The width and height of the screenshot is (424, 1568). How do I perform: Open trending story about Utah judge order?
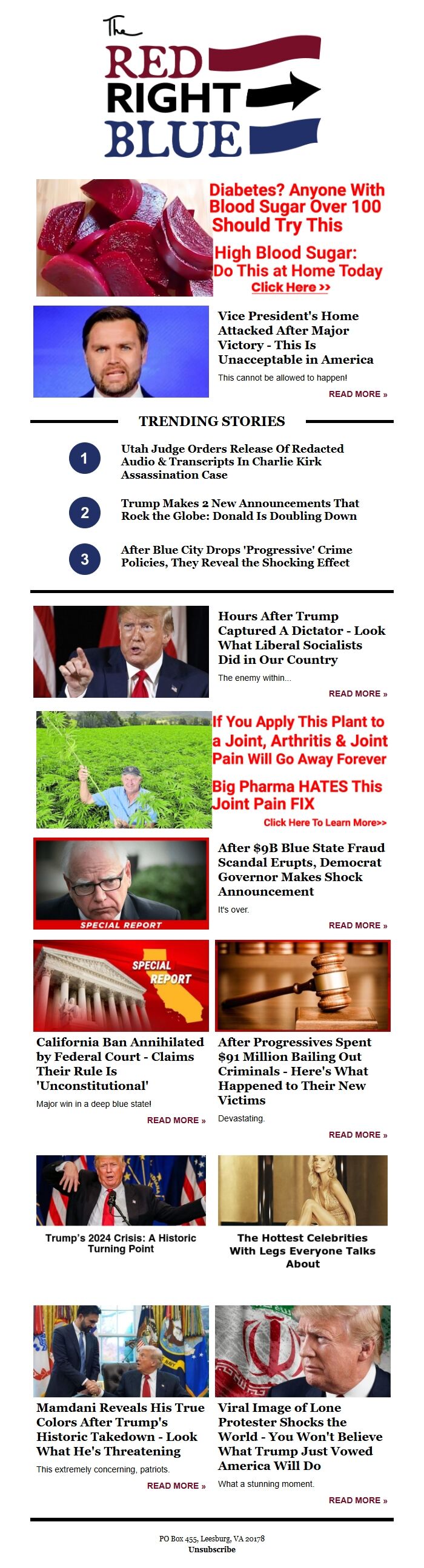[x=232, y=461]
